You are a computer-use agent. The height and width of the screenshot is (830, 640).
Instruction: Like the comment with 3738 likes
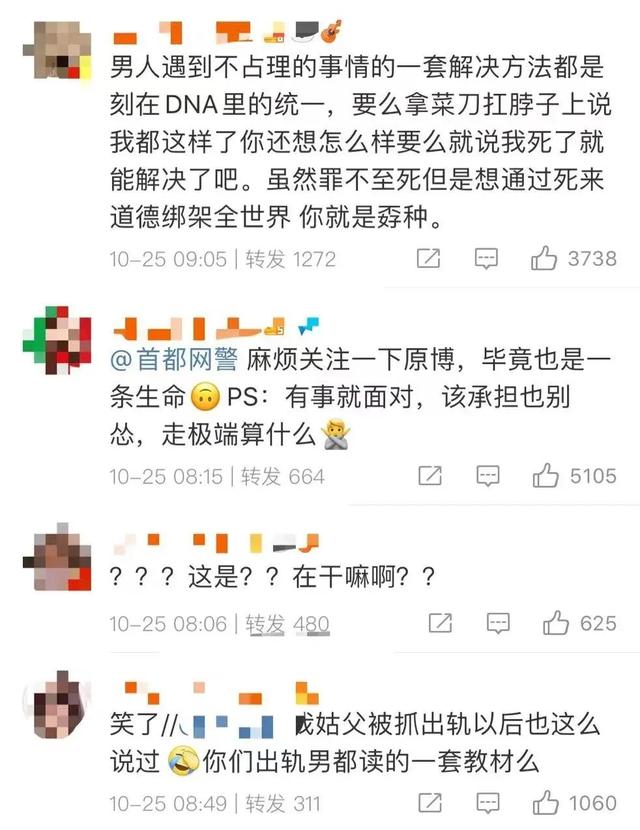(x=544, y=259)
